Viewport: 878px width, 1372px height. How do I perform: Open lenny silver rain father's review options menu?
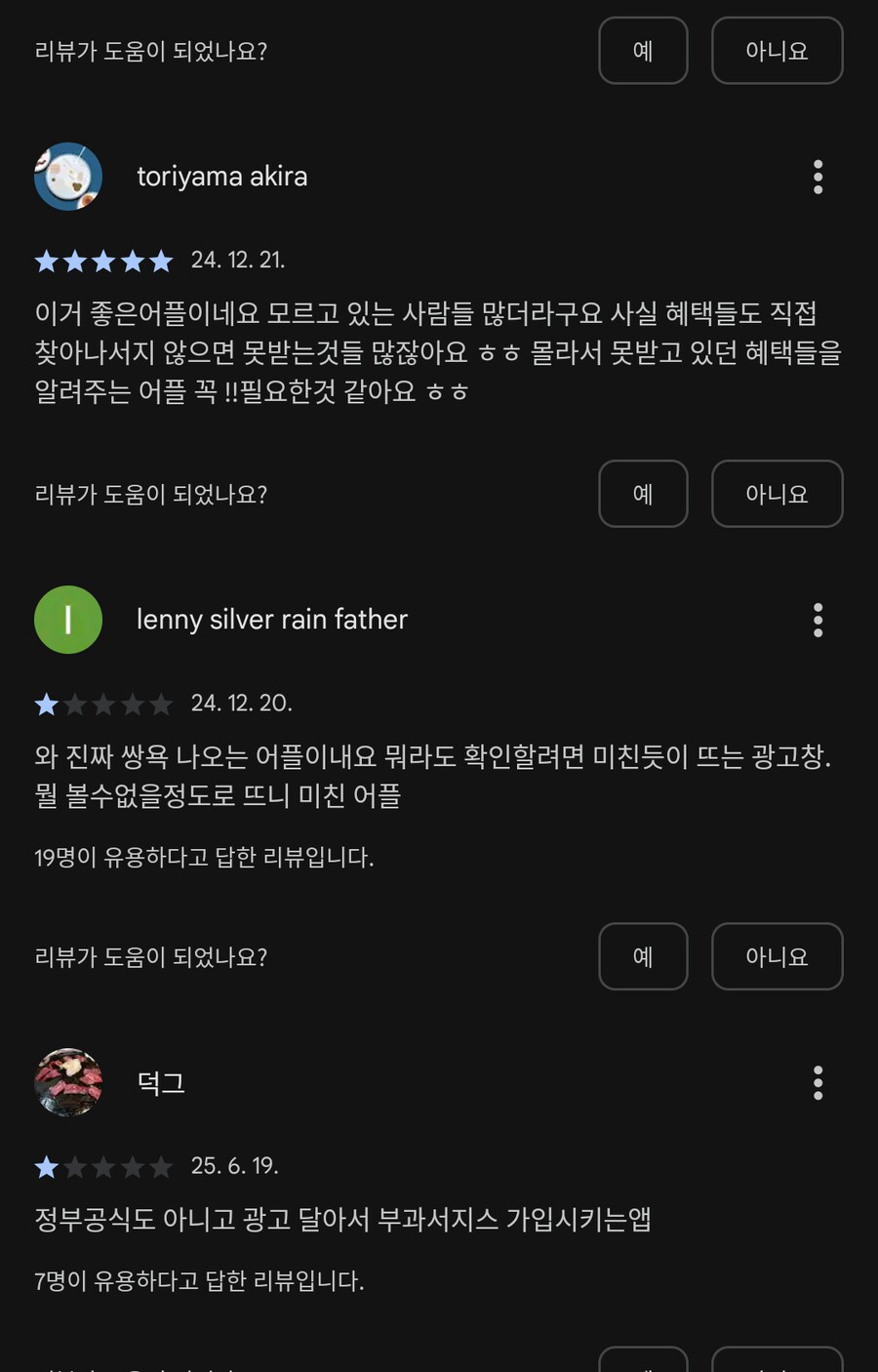(818, 620)
